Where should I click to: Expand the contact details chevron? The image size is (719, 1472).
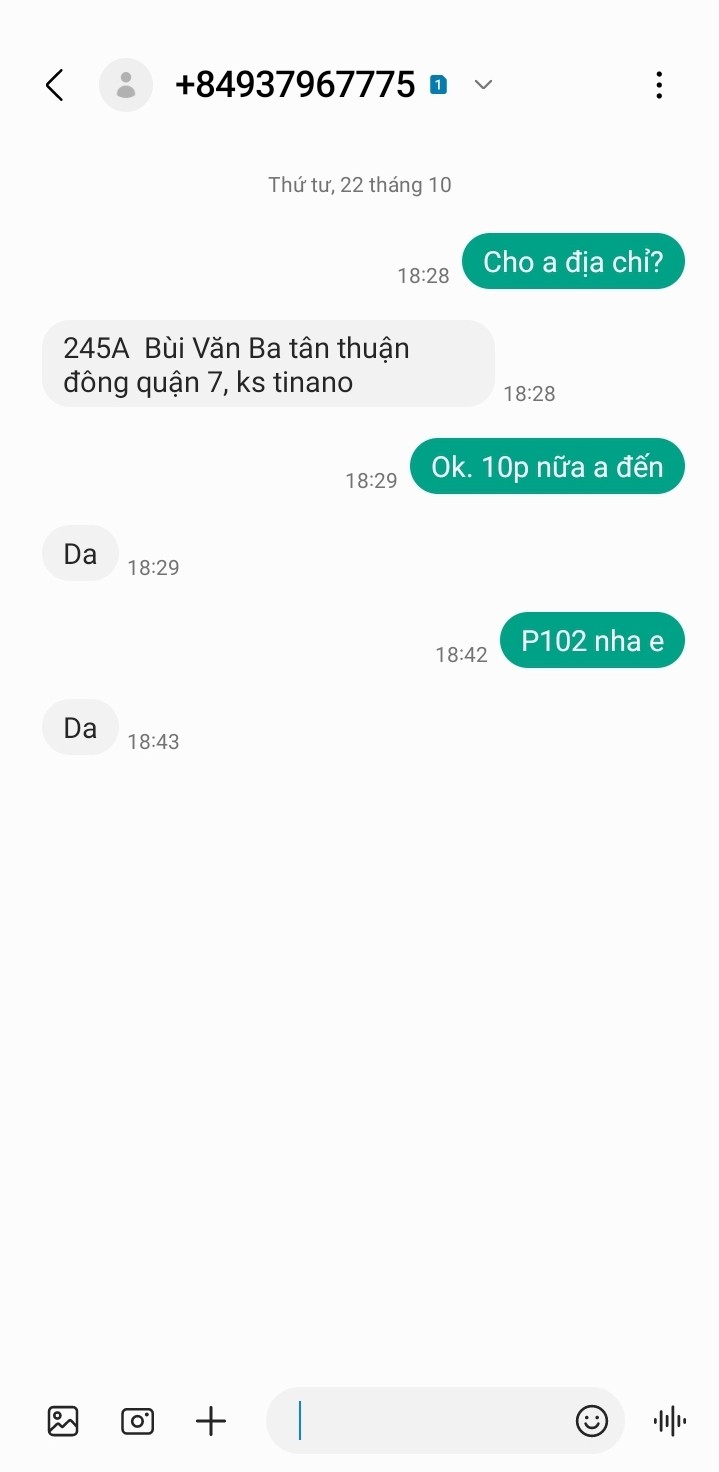click(483, 85)
